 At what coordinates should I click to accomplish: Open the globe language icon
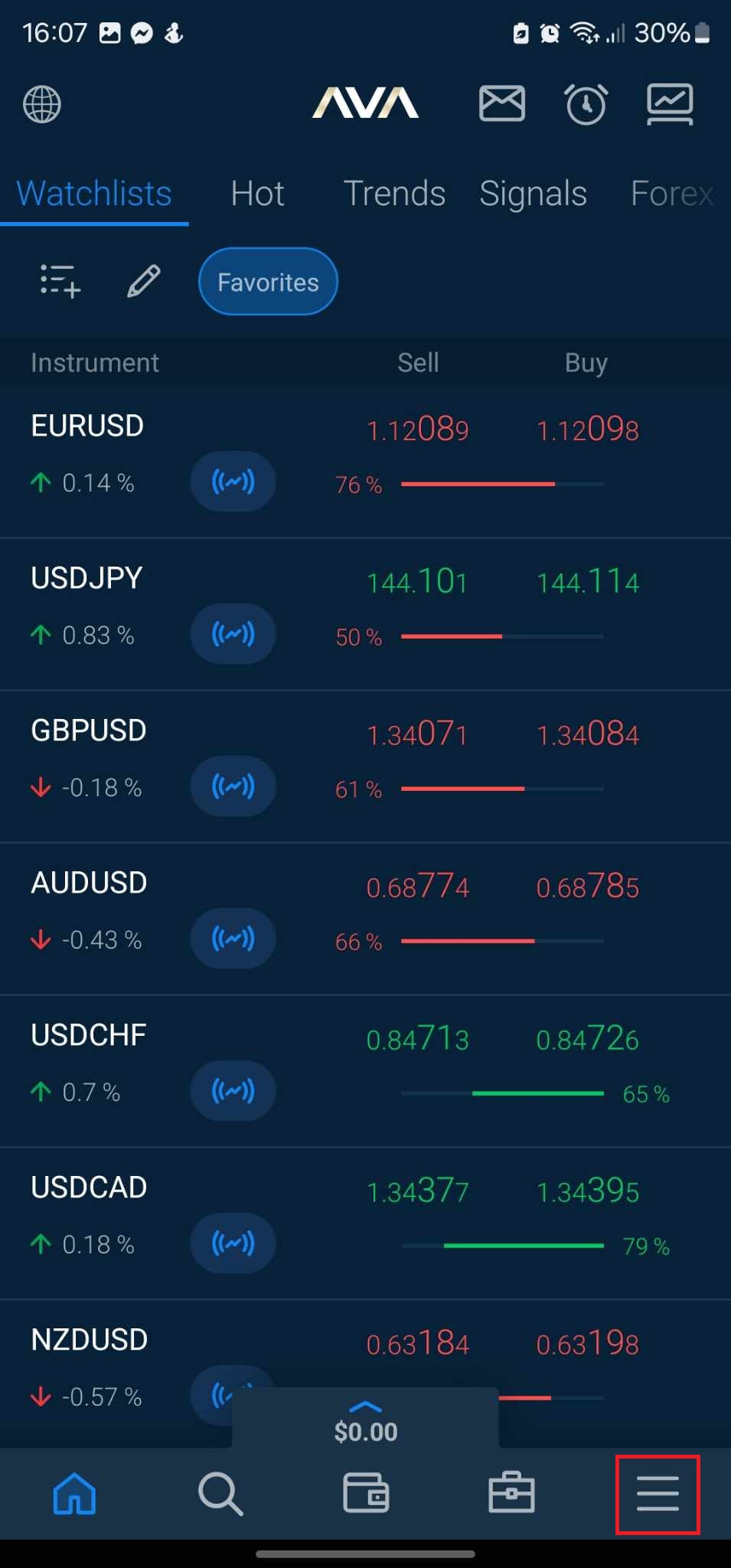(x=42, y=104)
